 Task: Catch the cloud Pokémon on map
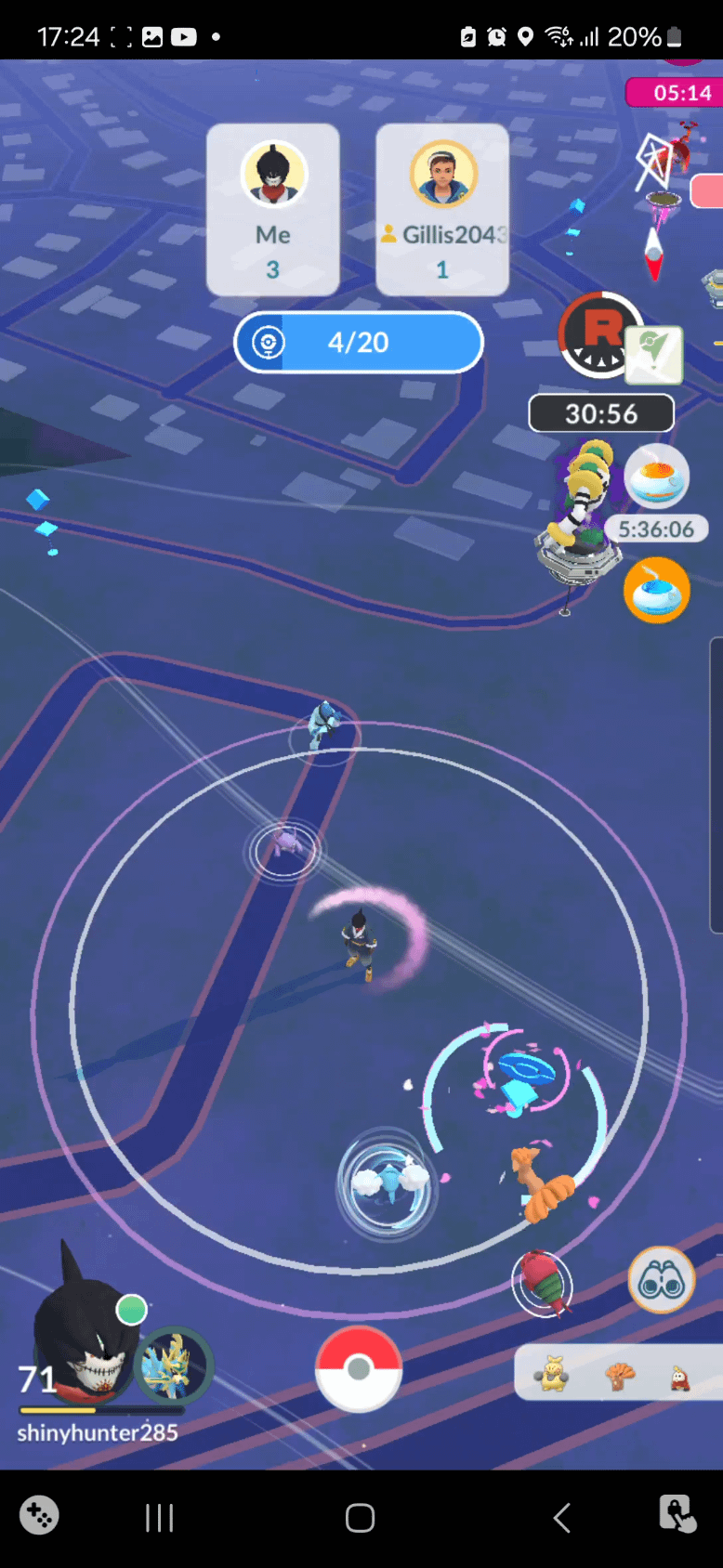point(388,1183)
